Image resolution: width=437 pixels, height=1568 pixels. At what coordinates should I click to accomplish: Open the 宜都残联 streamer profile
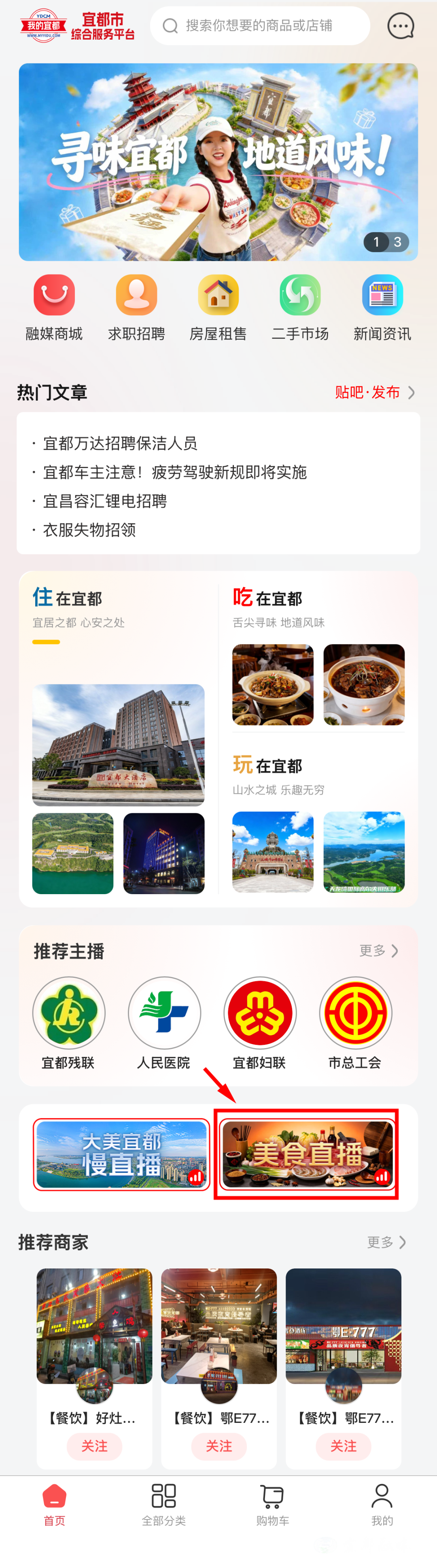[68, 1023]
